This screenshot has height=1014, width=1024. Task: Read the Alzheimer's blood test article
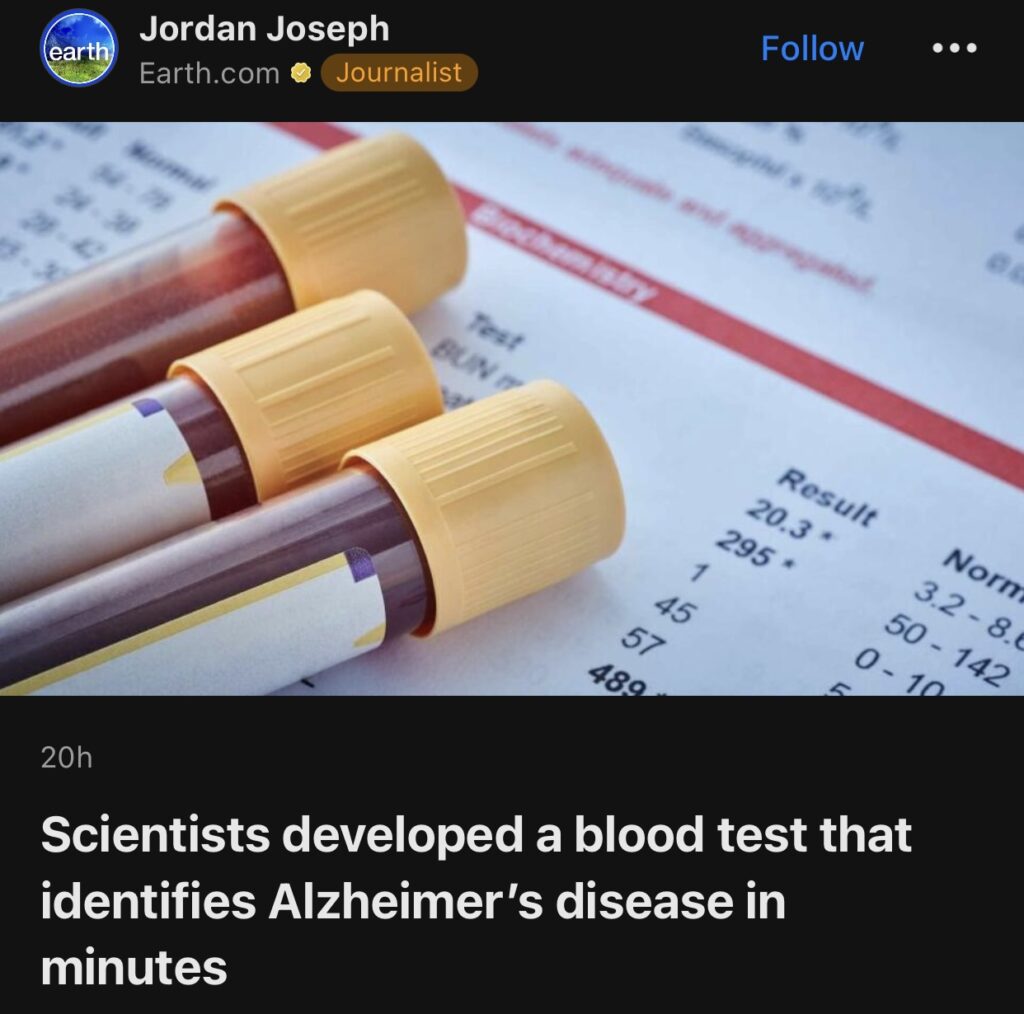[x=476, y=901]
